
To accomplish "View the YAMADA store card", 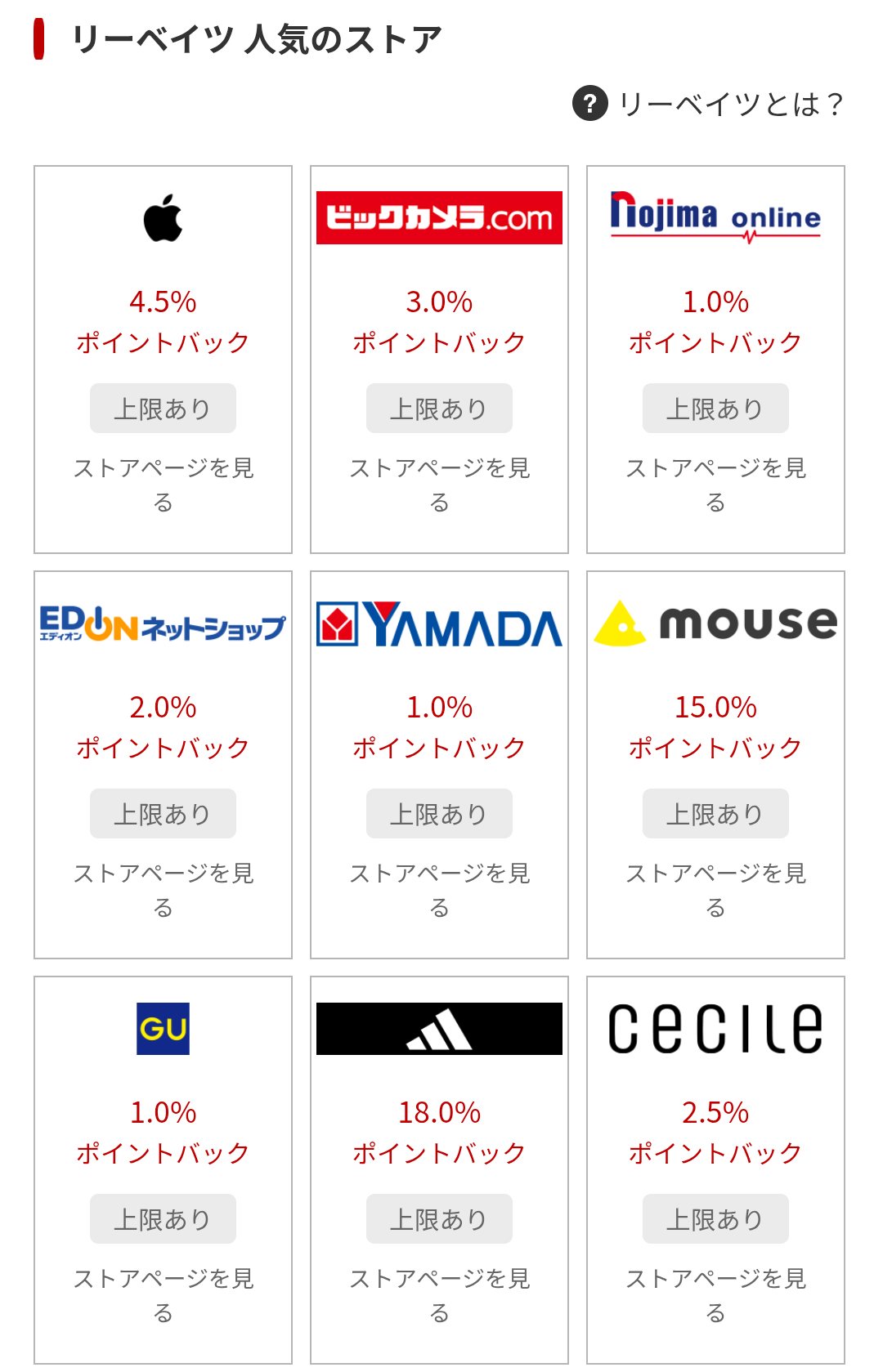I will pyautogui.click(x=439, y=764).
